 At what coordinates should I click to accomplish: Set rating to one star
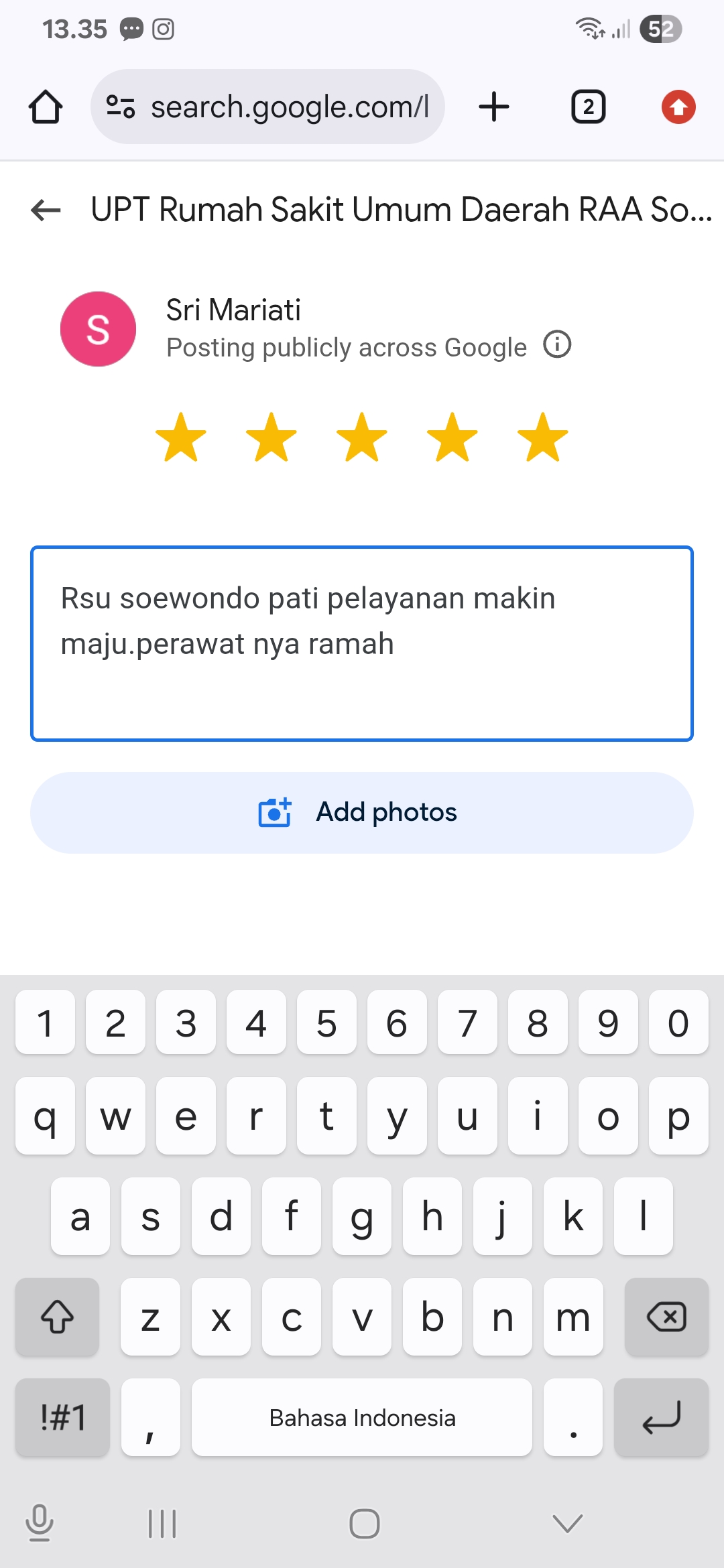181,438
